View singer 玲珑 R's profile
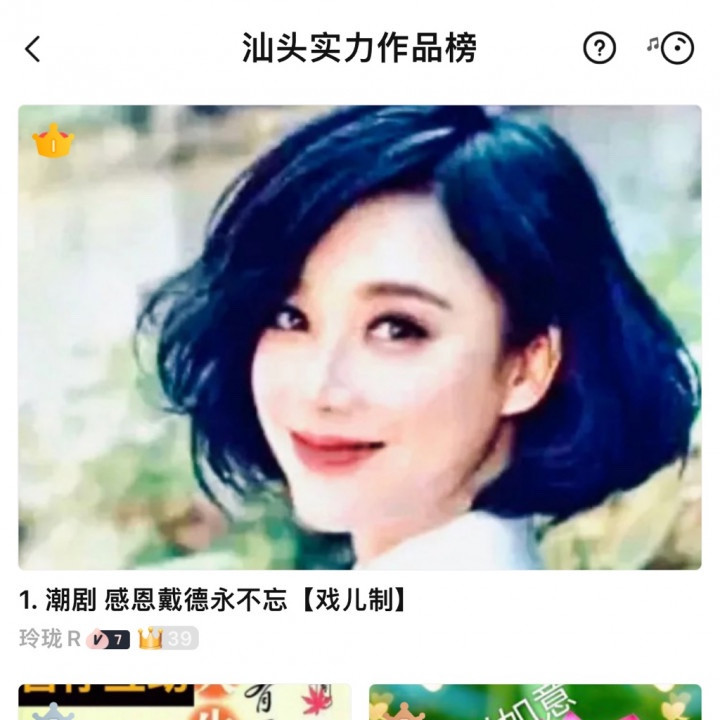 [49, 639]
